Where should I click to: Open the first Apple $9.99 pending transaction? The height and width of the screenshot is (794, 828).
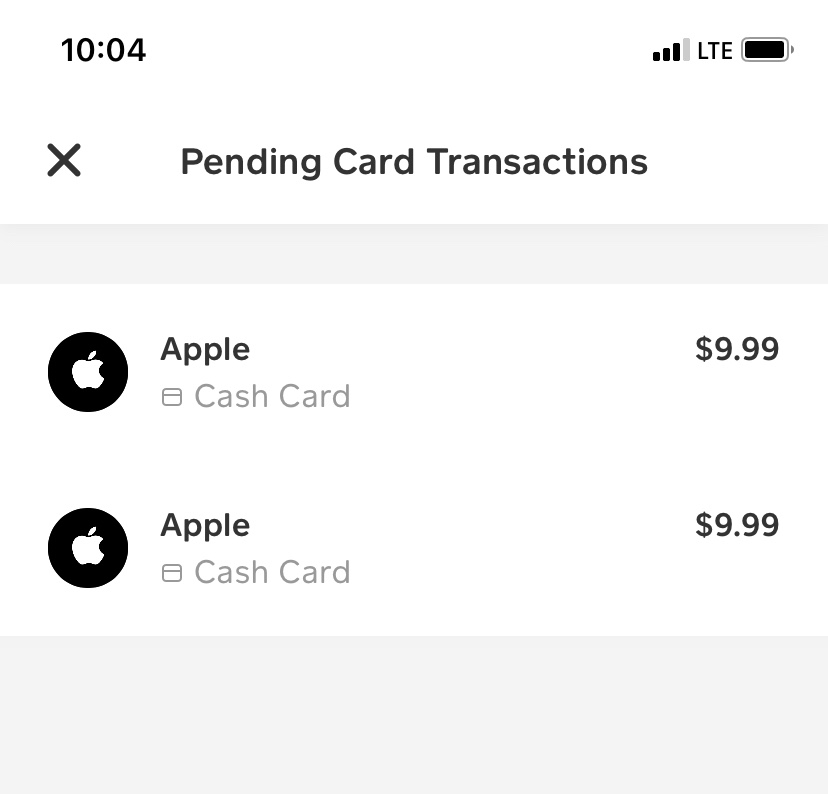point(413,372)
